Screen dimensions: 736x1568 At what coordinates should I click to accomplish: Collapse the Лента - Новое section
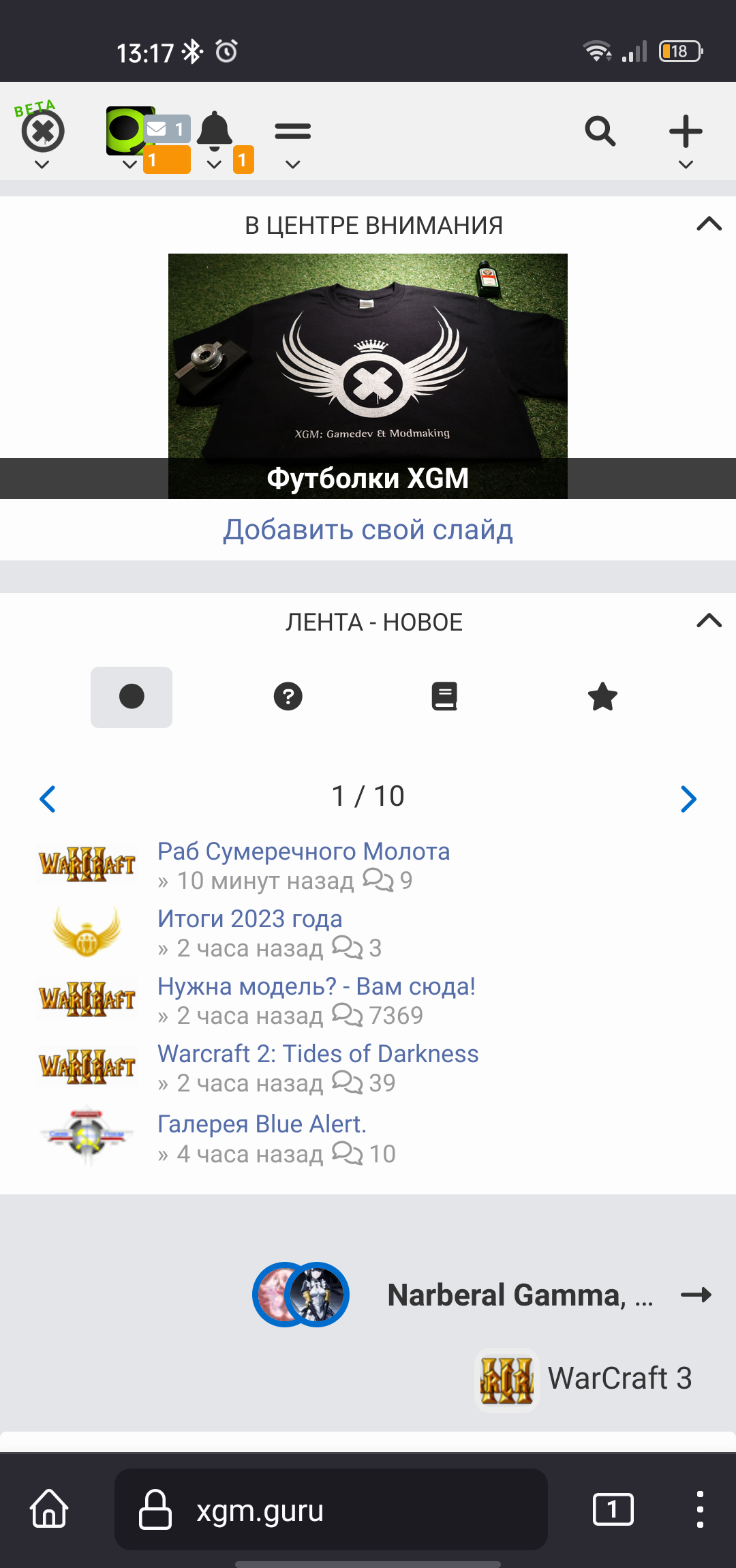(709, 621)
